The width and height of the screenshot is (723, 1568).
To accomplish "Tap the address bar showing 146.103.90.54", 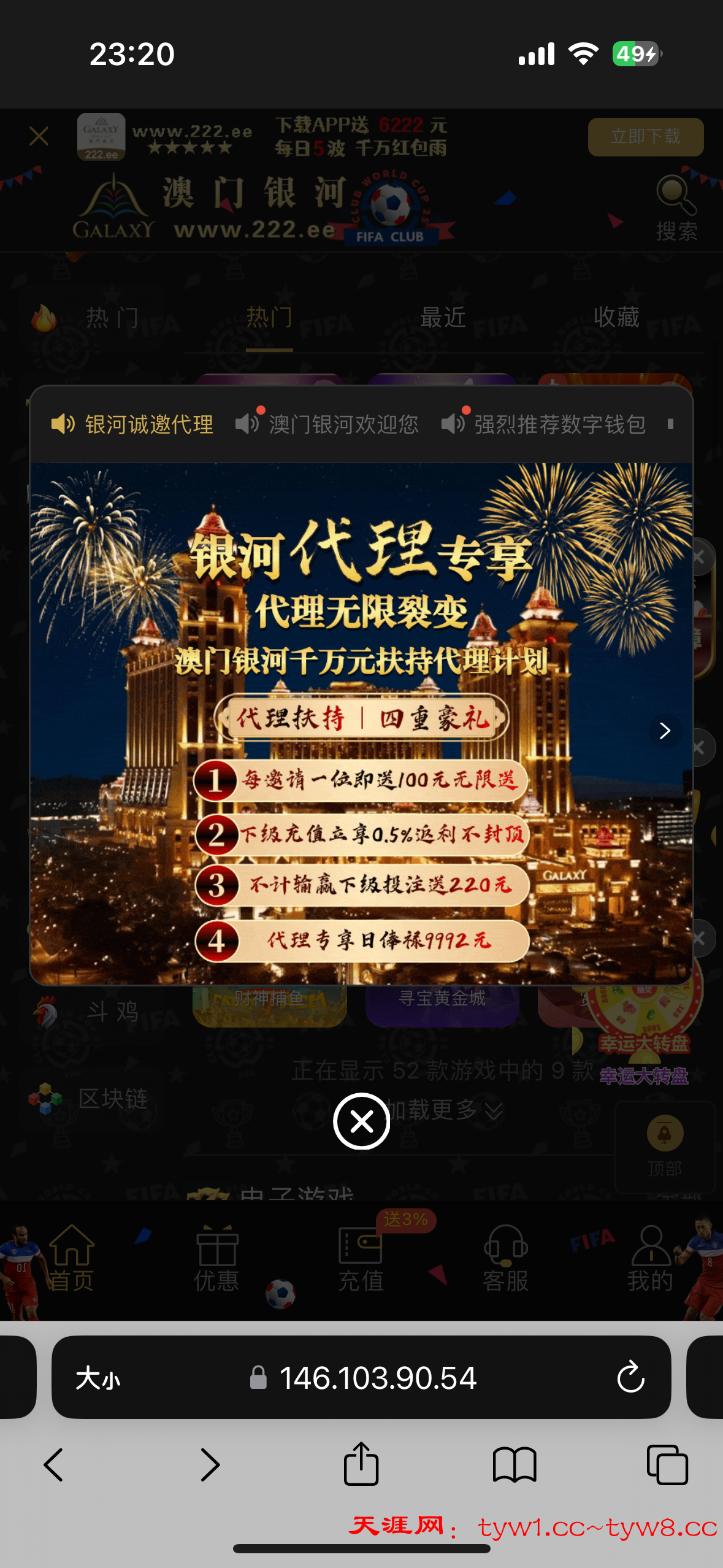I will click(378, 1378).
